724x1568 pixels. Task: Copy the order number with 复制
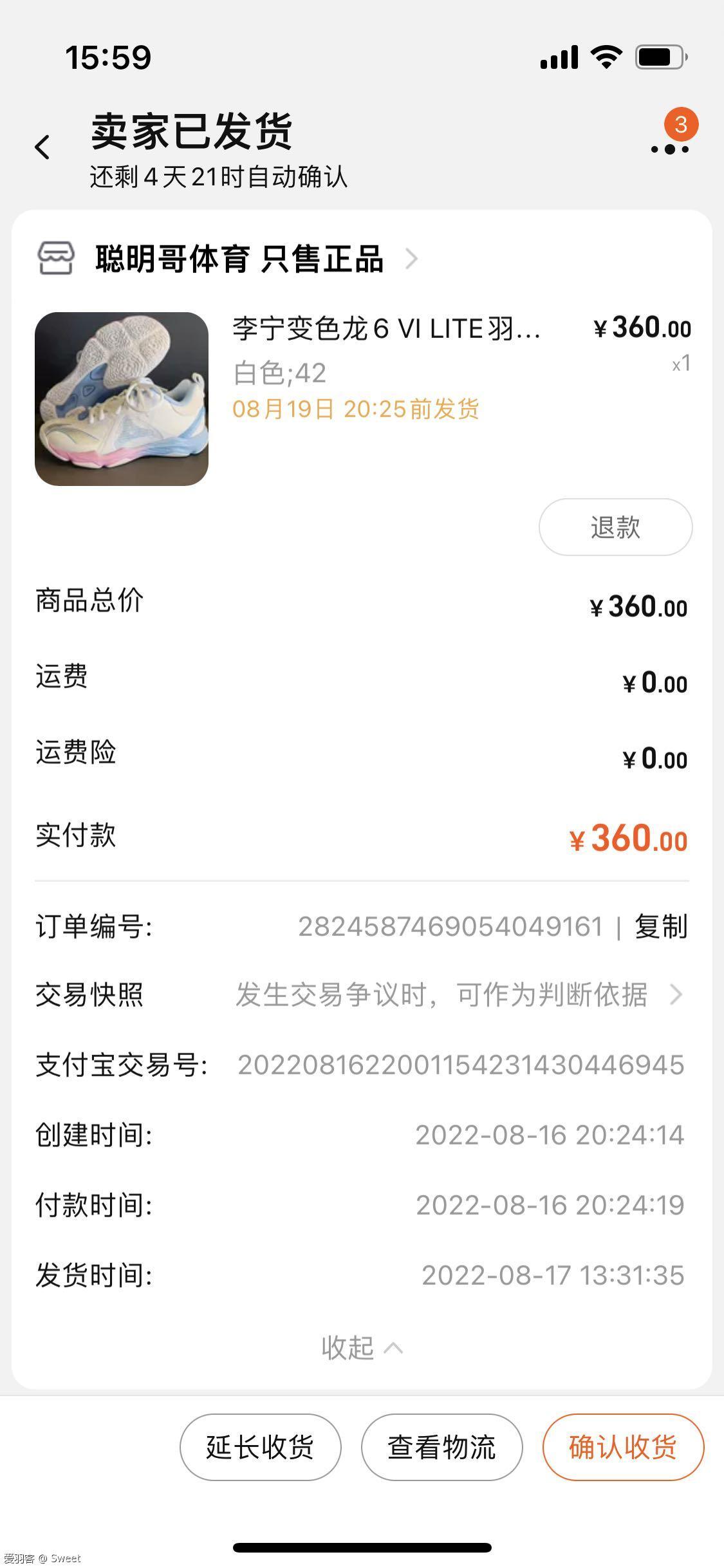point(661,927)
